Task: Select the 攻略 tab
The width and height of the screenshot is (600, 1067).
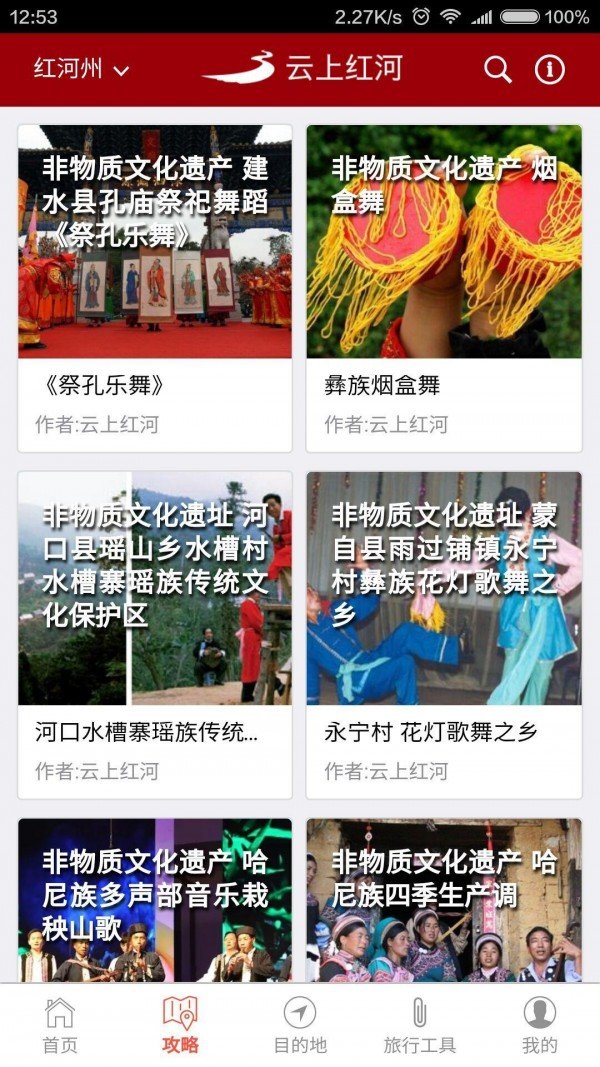Action: pos(180,1025)
